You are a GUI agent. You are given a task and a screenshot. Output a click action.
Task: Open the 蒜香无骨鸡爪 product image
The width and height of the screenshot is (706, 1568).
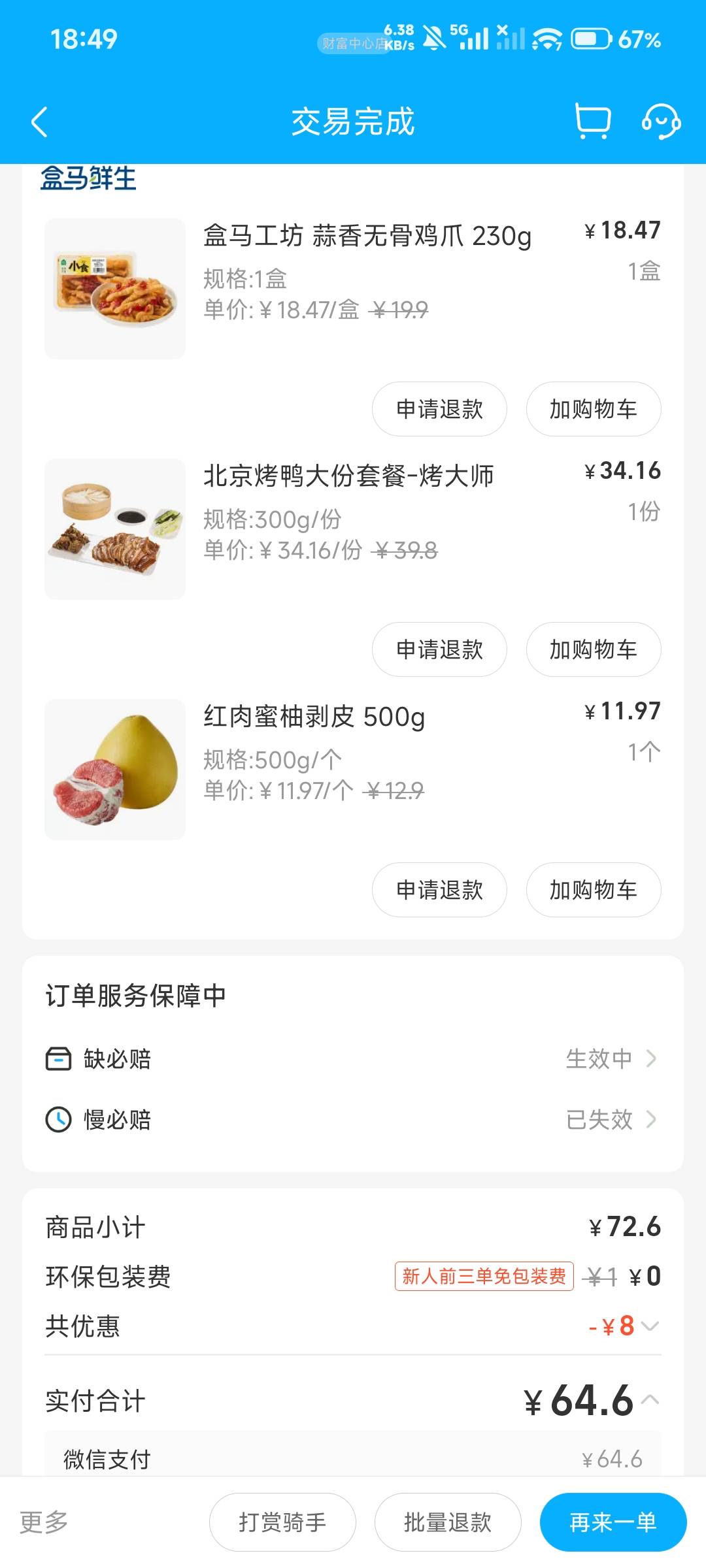[x=115, y=289]
